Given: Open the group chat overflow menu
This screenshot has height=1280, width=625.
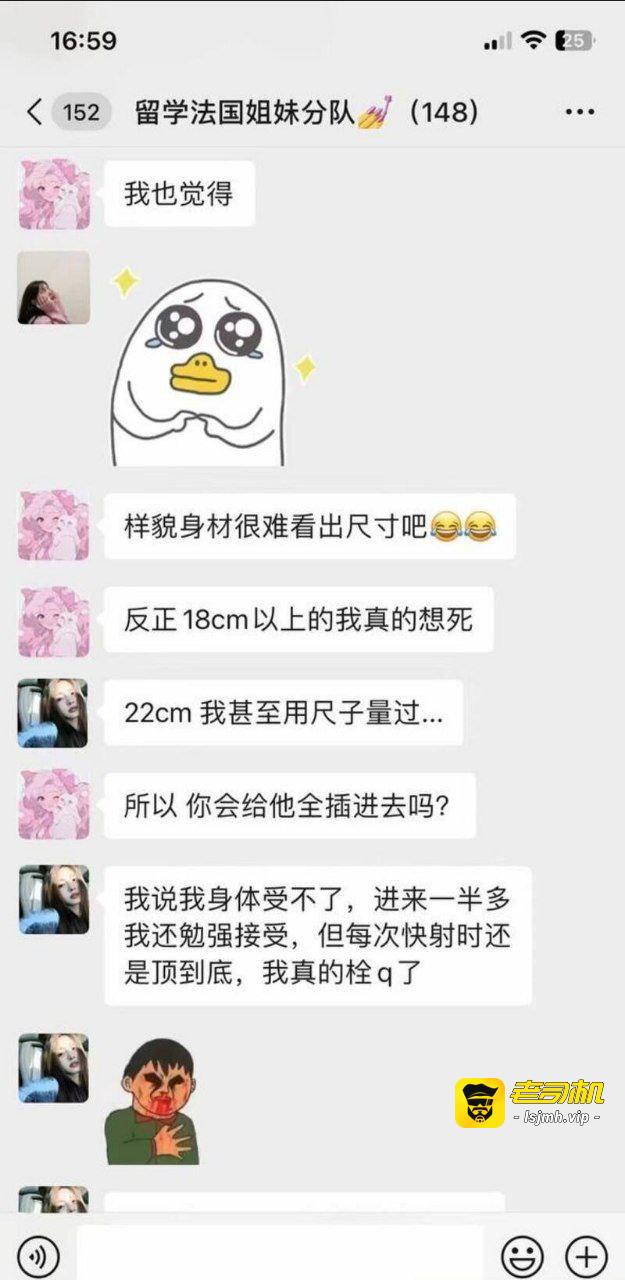Looking at the screenshot, I should point(580,112).
